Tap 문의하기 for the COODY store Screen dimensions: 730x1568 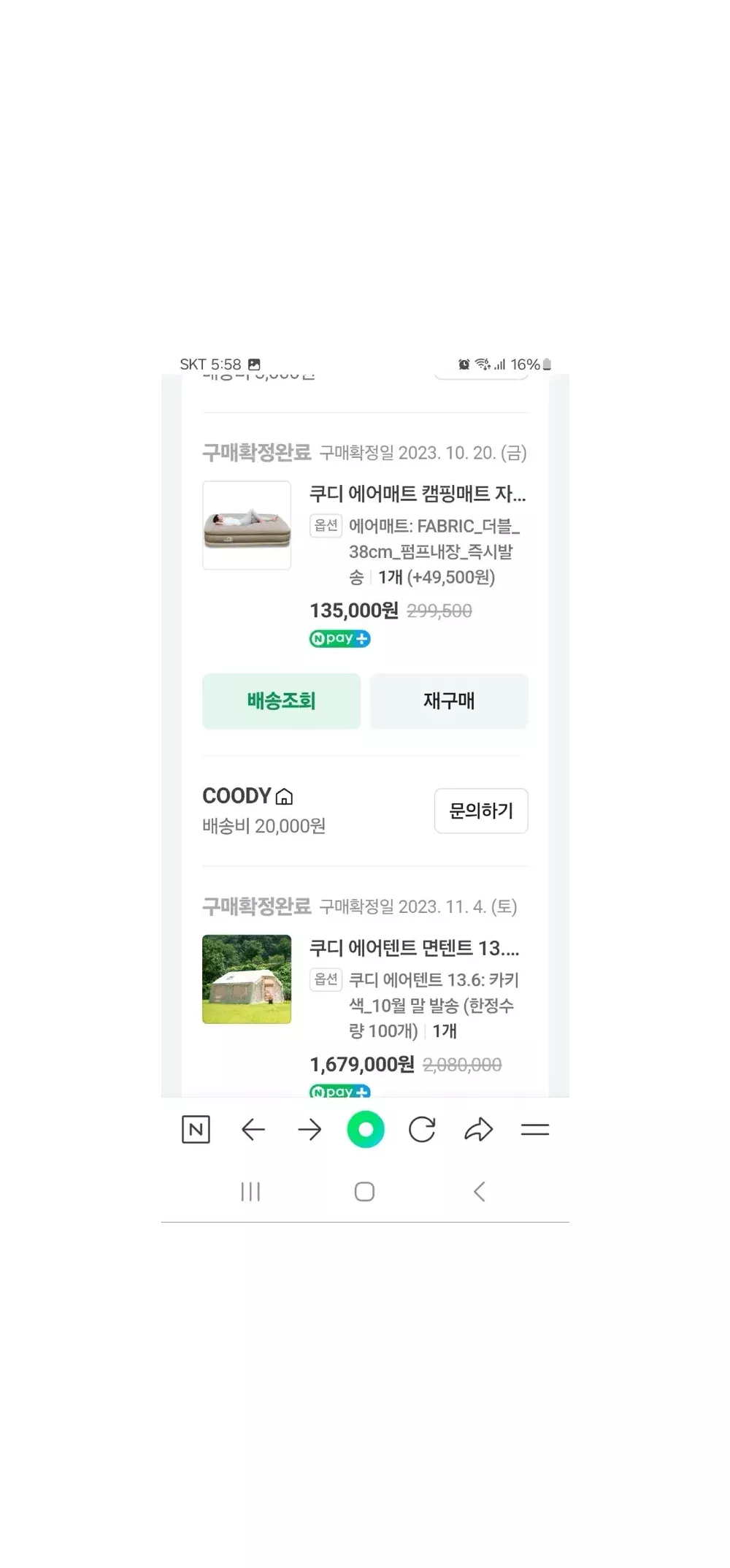coord(480,811)
